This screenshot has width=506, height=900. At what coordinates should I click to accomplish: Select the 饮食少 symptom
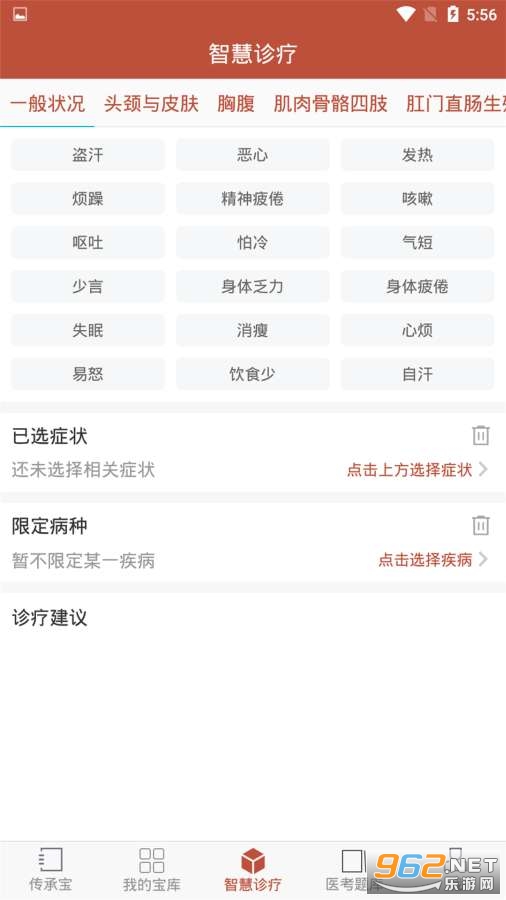pyautogui.click(x=252, y=374)
